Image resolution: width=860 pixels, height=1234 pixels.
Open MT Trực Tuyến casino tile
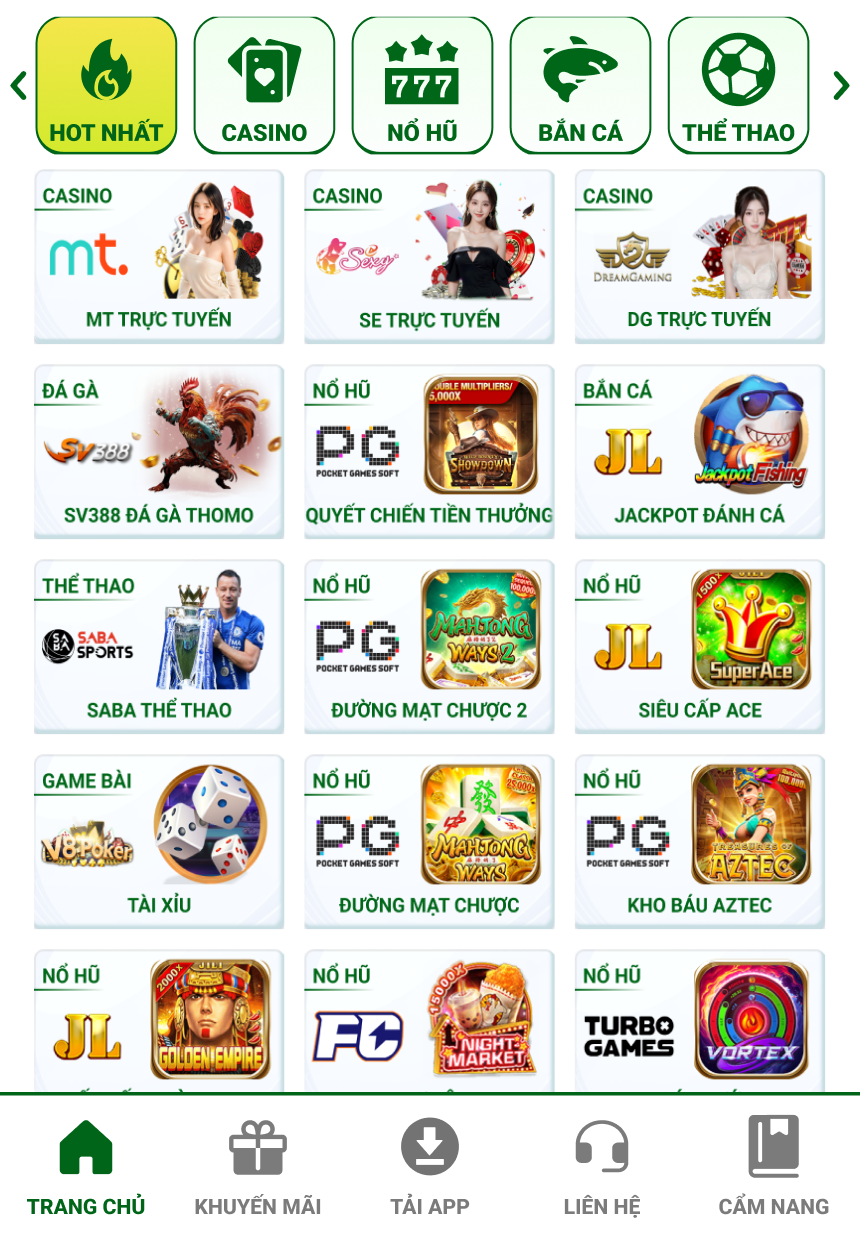tap(159, 257)
